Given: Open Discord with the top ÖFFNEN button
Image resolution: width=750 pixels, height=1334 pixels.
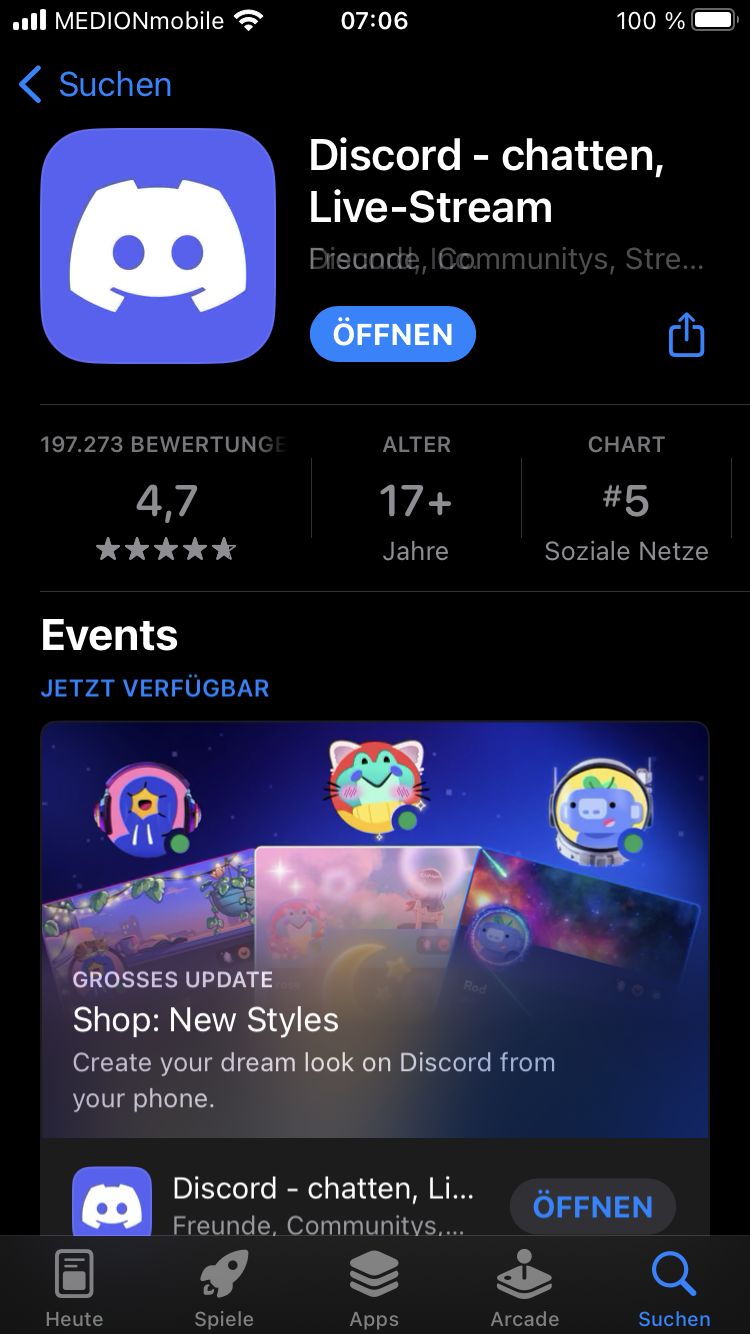Looking at the screenshot, I should point(392,334).
